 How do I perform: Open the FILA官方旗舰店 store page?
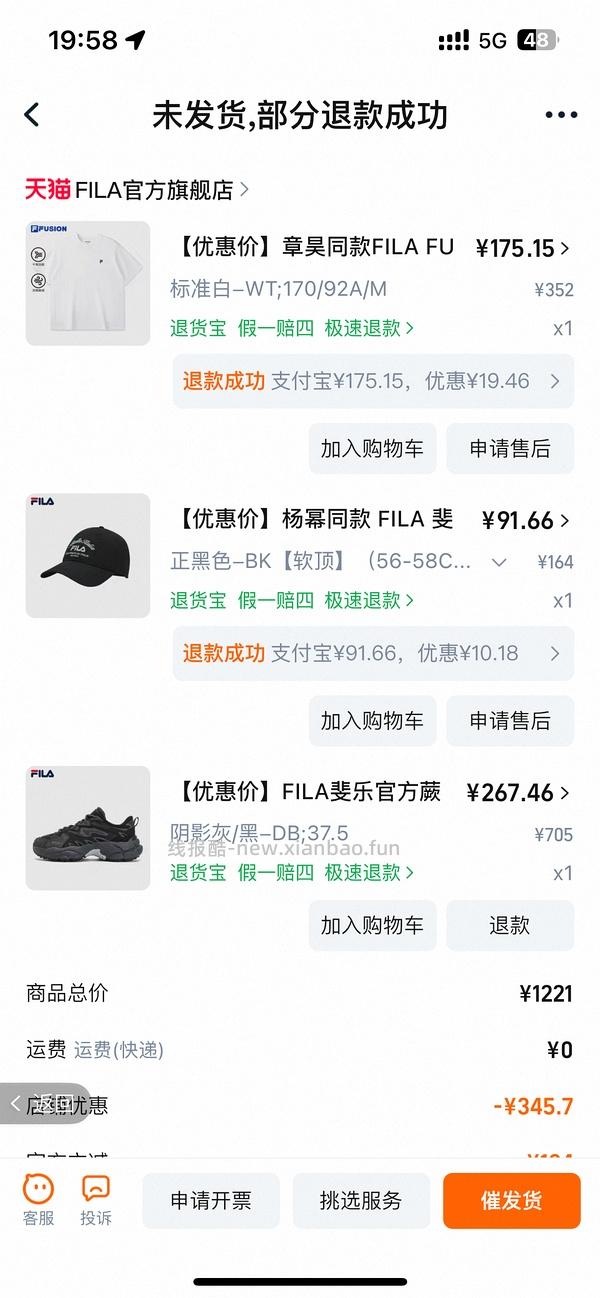[x=137, y=189]
